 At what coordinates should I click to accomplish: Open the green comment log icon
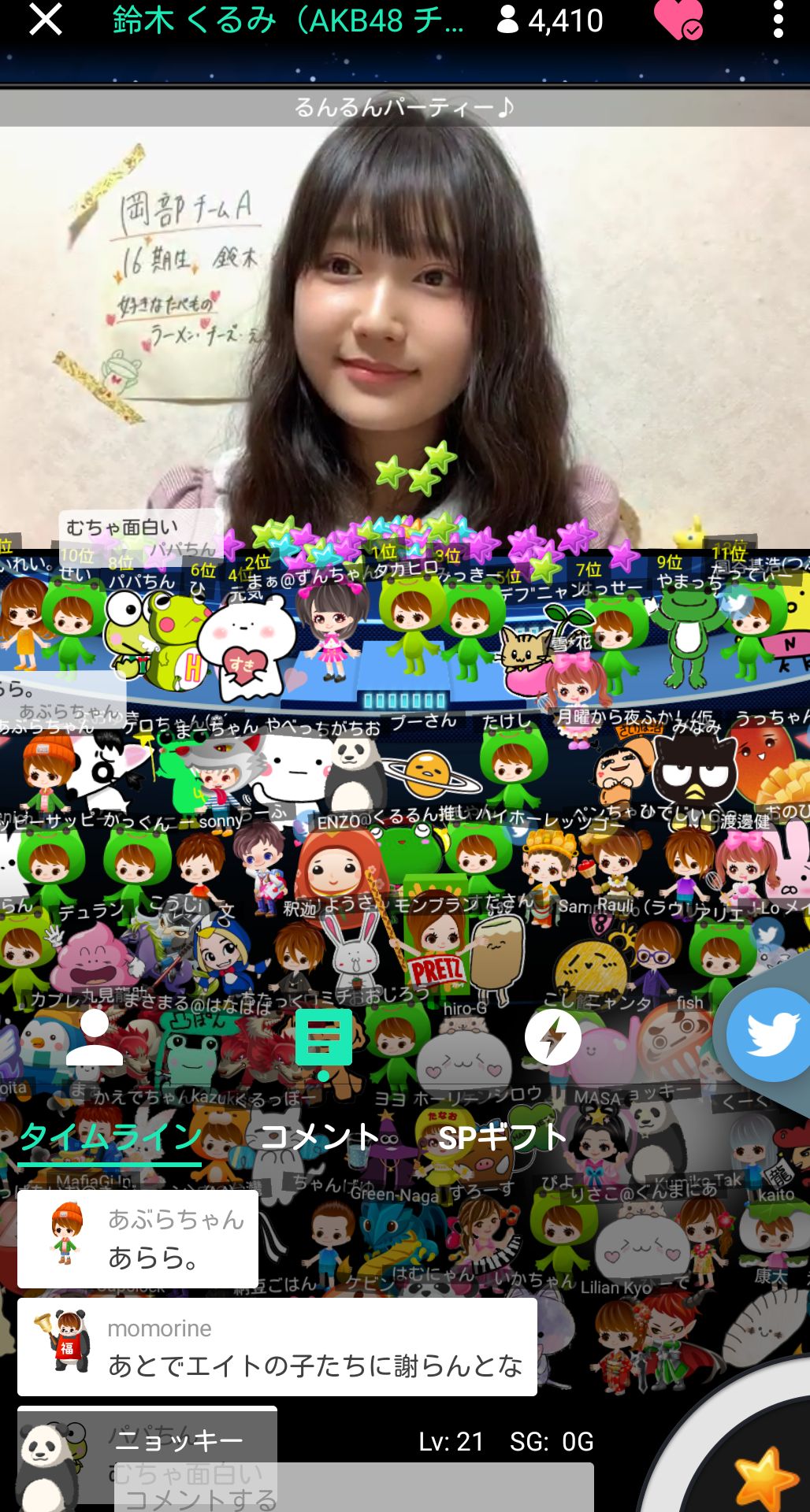coord(323,1041)
